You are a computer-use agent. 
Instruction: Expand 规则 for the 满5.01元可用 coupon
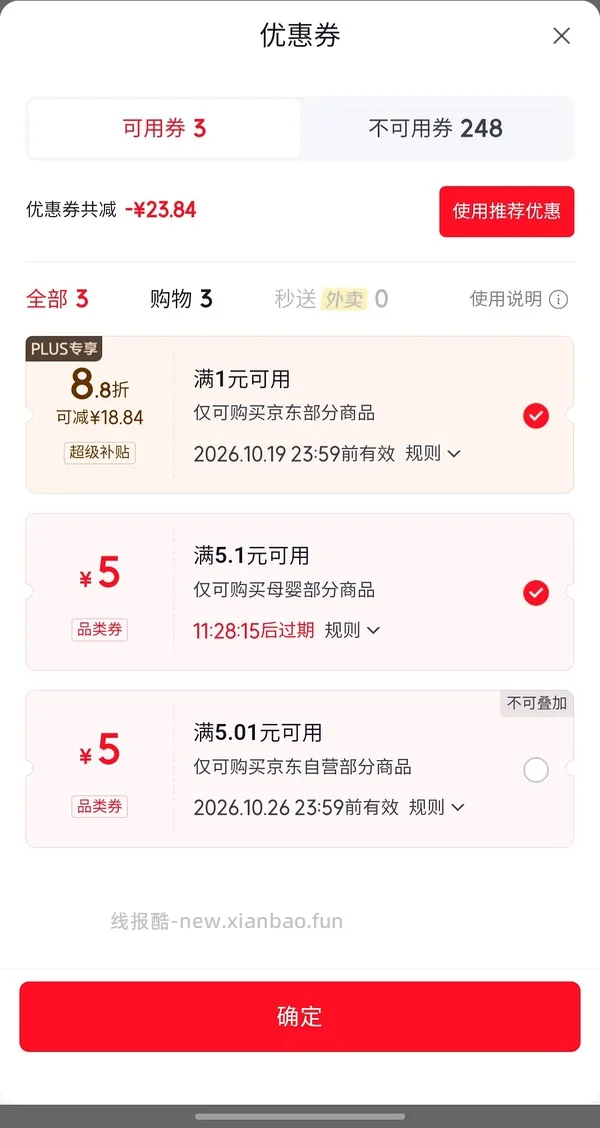[x=437, y=807]
